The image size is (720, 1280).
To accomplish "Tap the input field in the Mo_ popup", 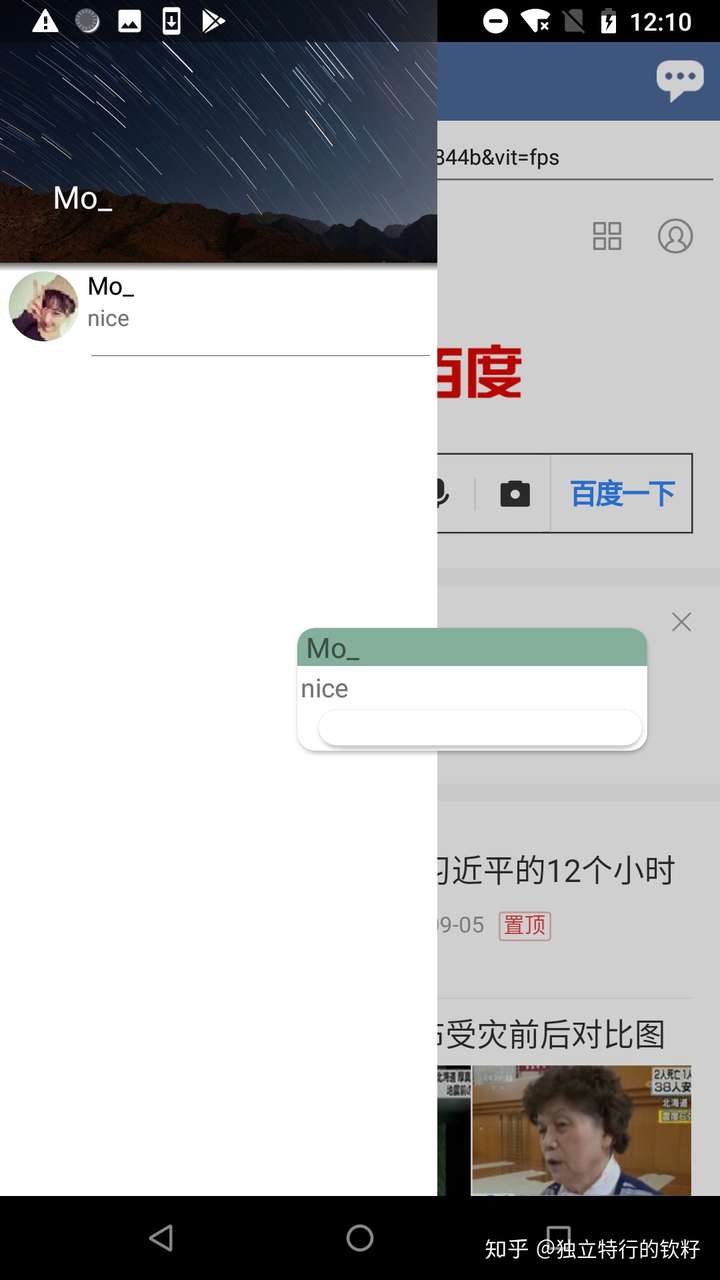I will click(x=480, y=728).
